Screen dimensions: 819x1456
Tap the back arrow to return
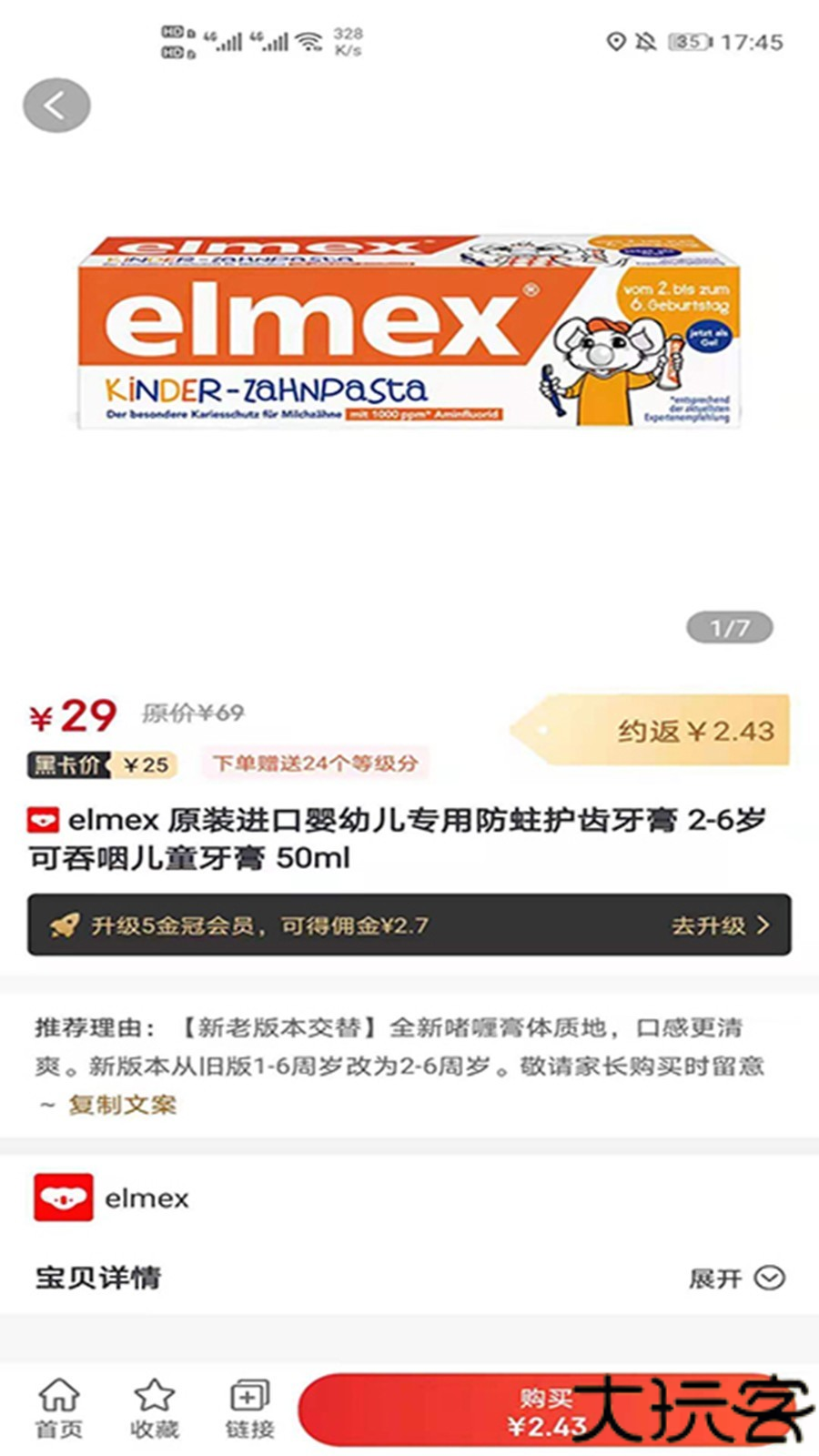[57, 104]
